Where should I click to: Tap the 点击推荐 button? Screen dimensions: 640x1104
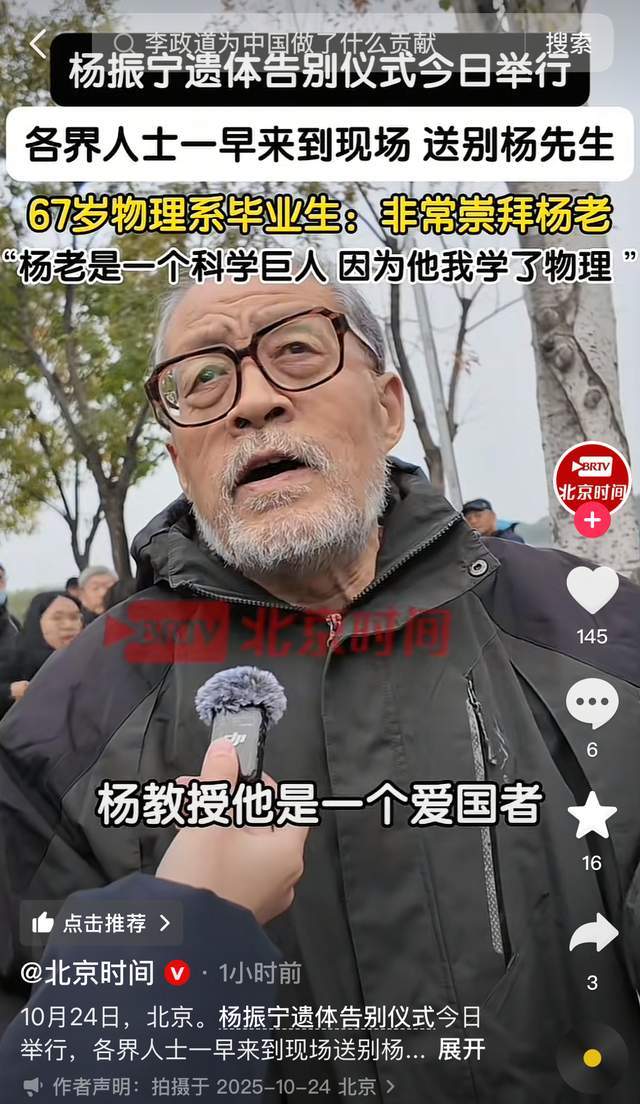pyautogui.click(x=101, y=923)
